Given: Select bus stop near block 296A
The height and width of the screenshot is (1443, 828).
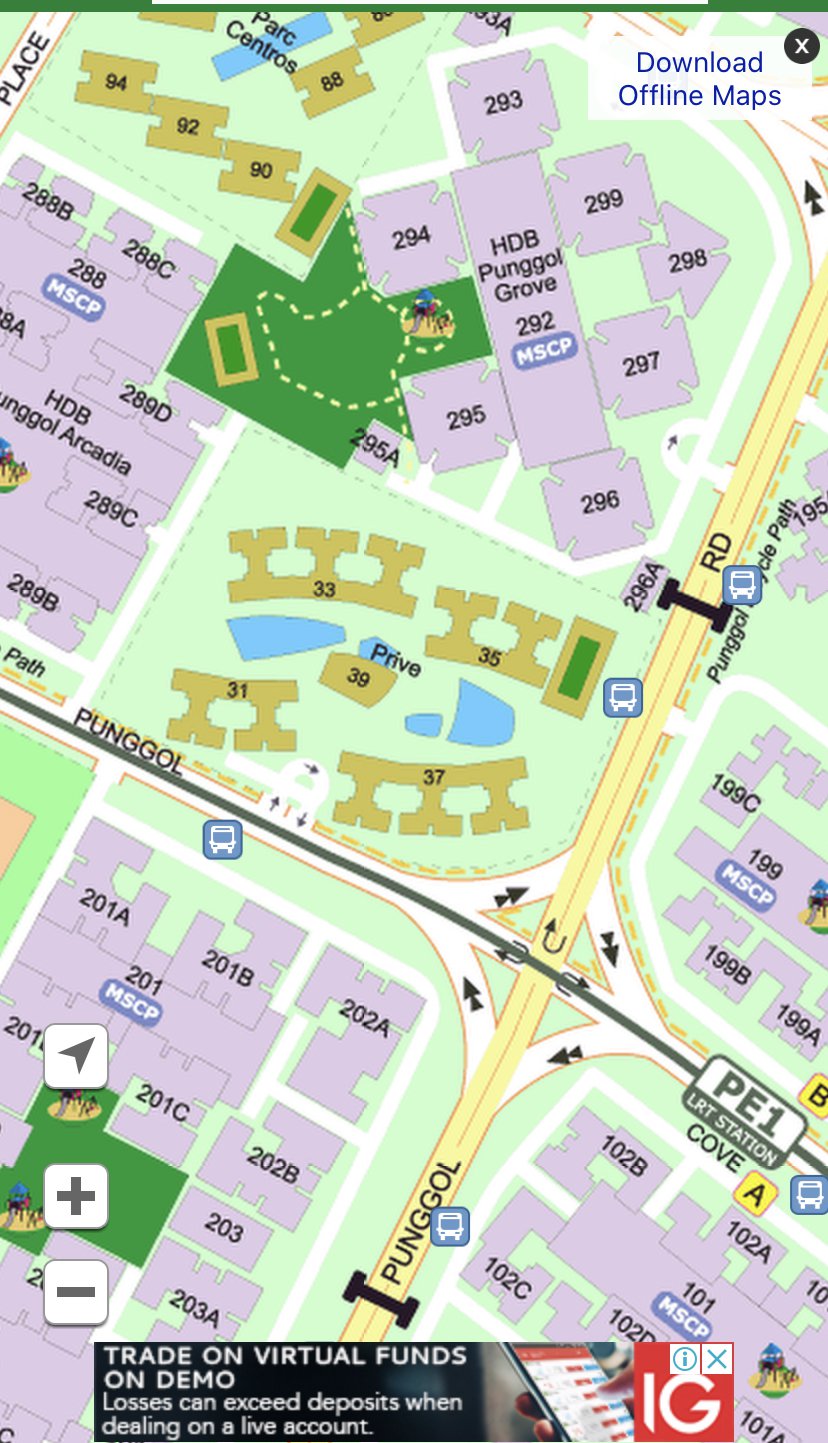Looking at the screenshot, I should pos(743,584).
